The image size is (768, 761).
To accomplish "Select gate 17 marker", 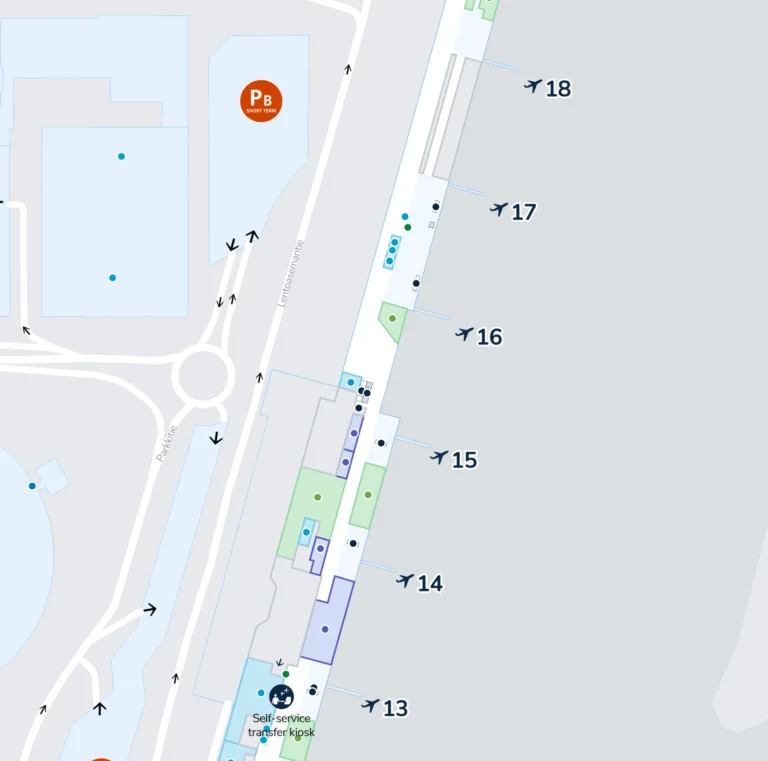I will point(514,211).
